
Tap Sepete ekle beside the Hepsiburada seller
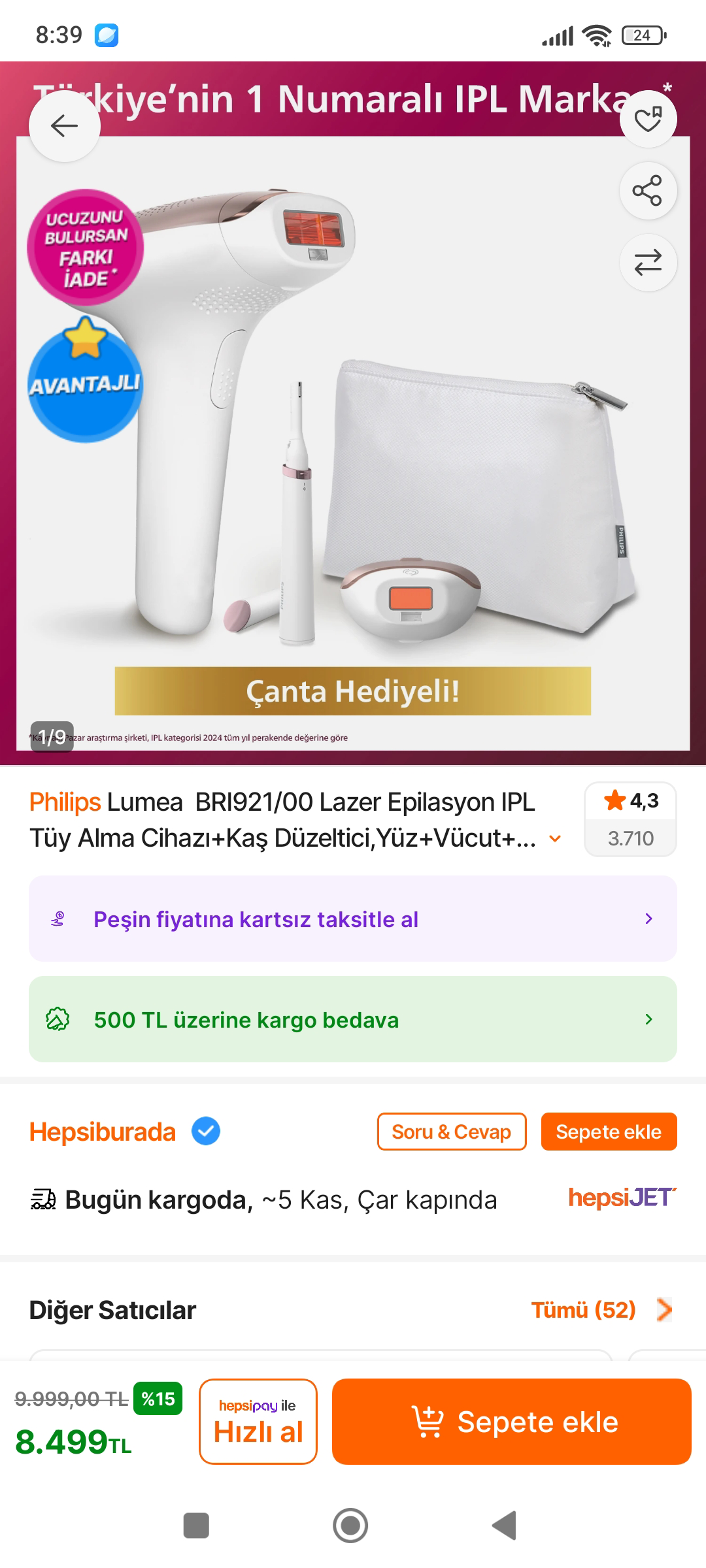tap(609, 1132)
